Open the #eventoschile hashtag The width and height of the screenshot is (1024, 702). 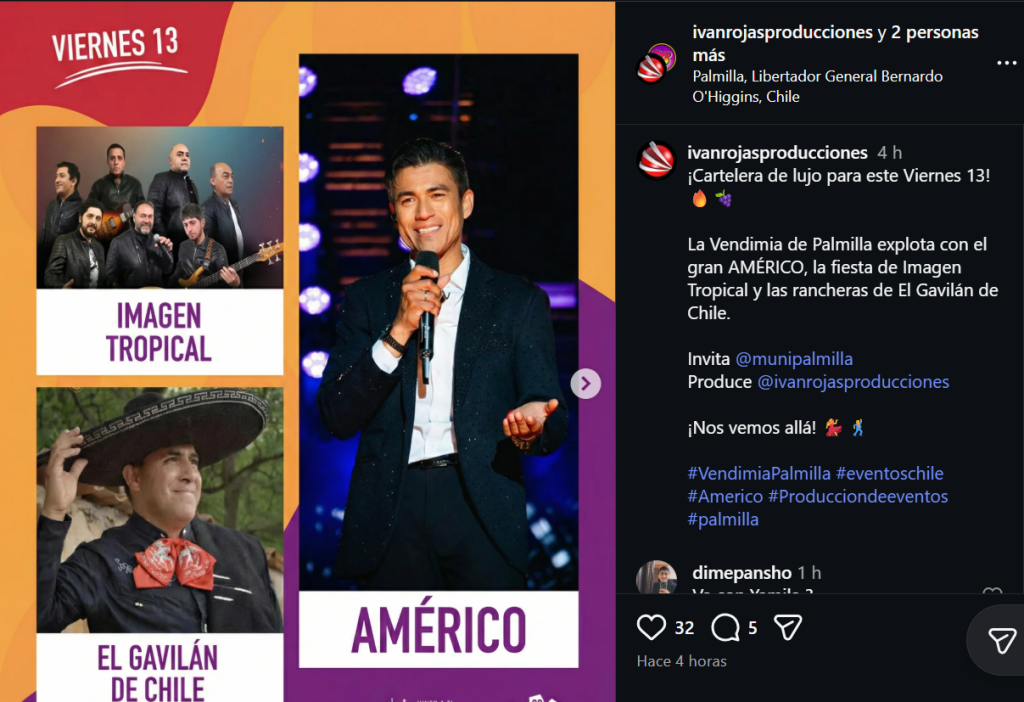[889, 473]
